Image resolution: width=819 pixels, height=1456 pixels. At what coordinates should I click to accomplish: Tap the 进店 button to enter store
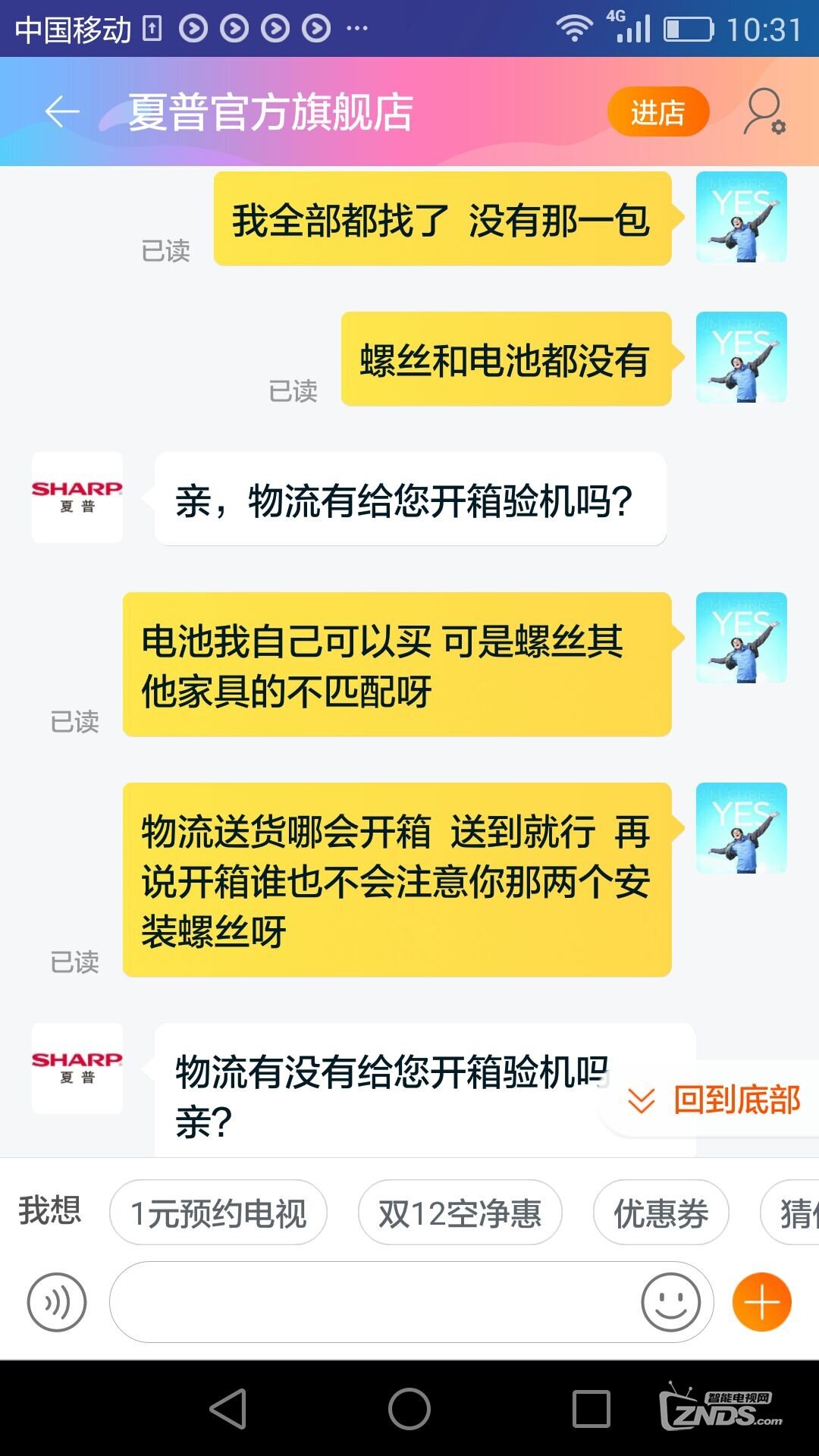tap(657, 112)
